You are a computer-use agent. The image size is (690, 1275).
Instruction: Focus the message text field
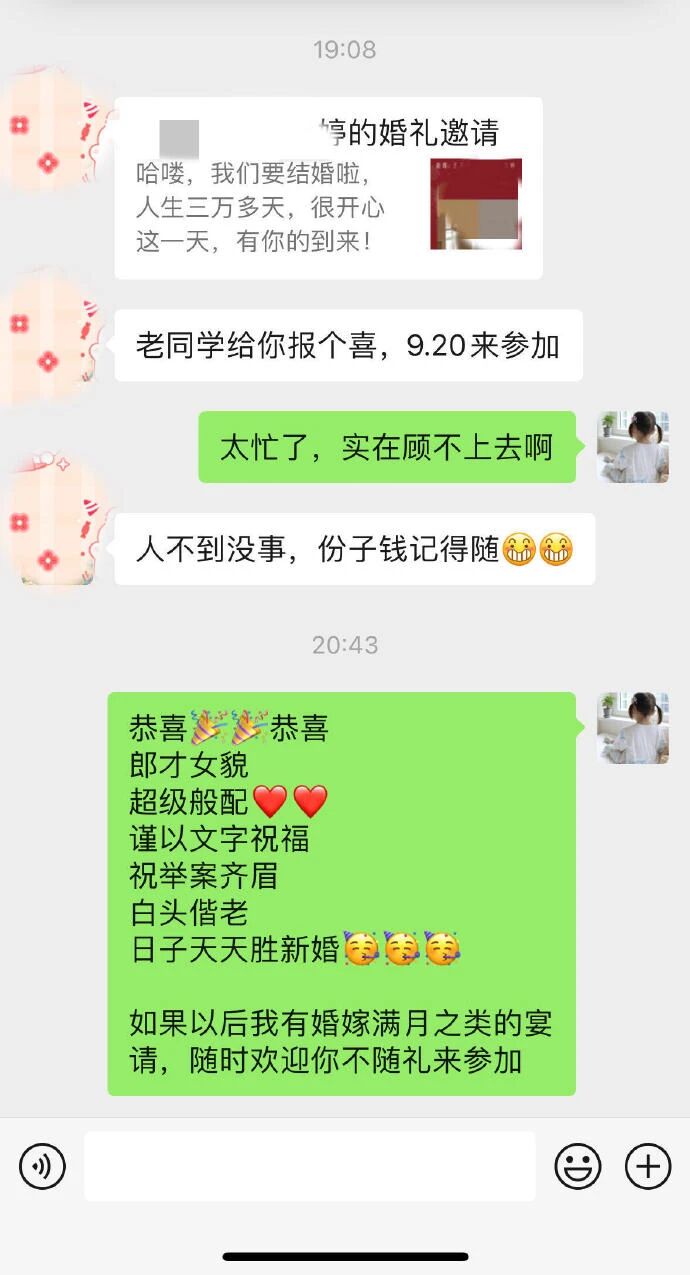[x=309, y=1166]
